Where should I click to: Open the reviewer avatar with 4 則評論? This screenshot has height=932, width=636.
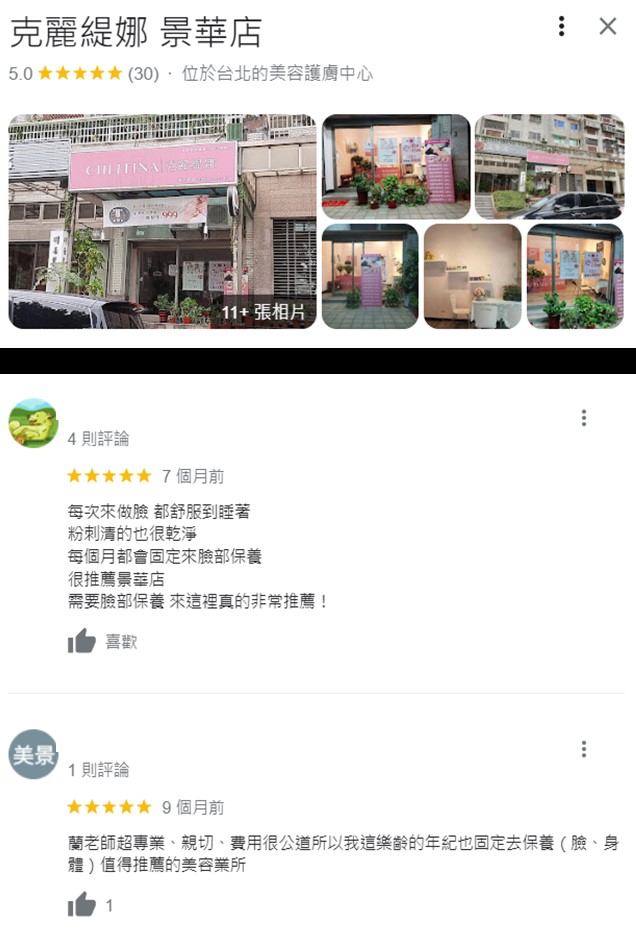[33, 423]
